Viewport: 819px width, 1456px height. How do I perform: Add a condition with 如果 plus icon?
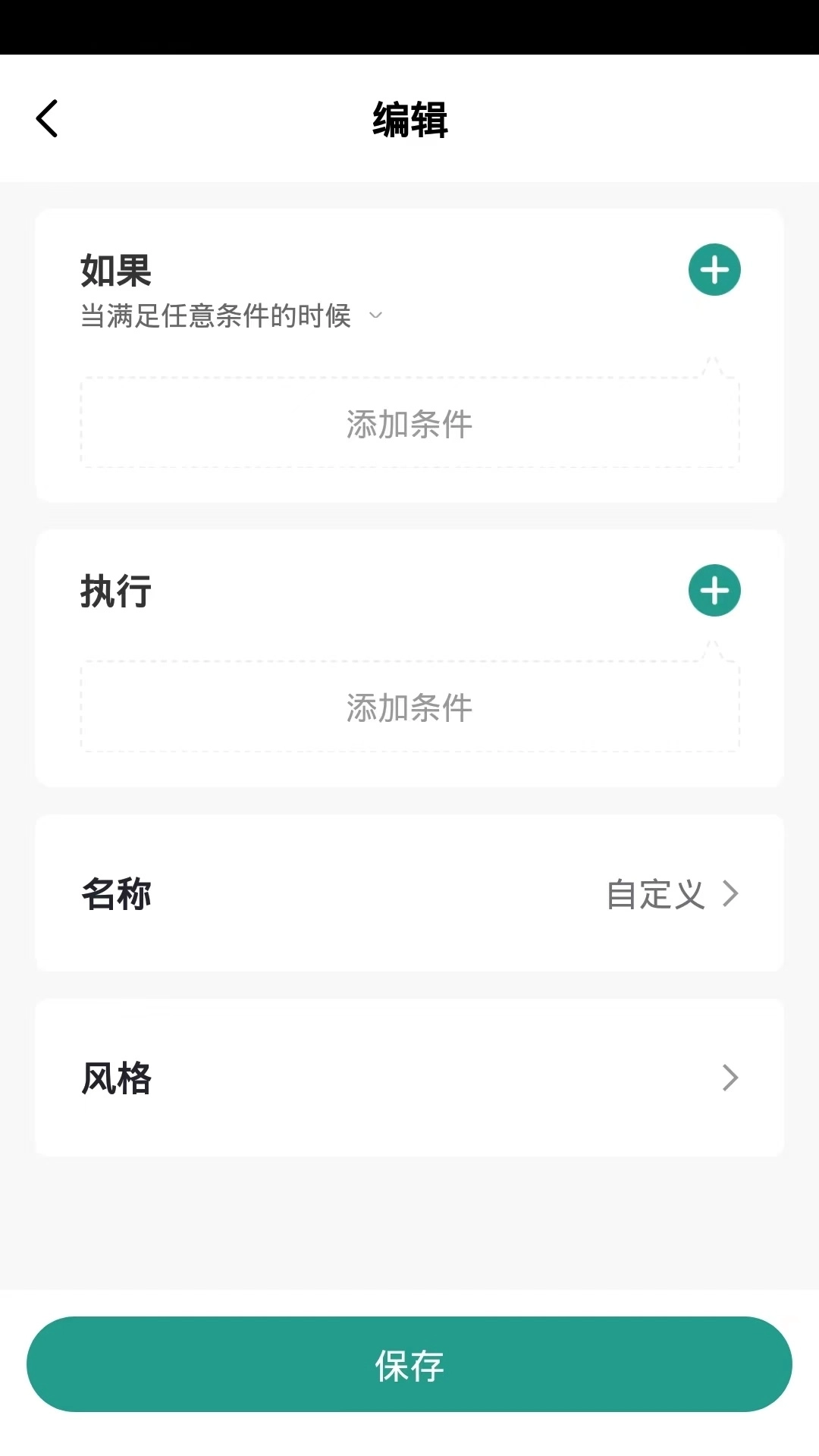click(714, 270)
